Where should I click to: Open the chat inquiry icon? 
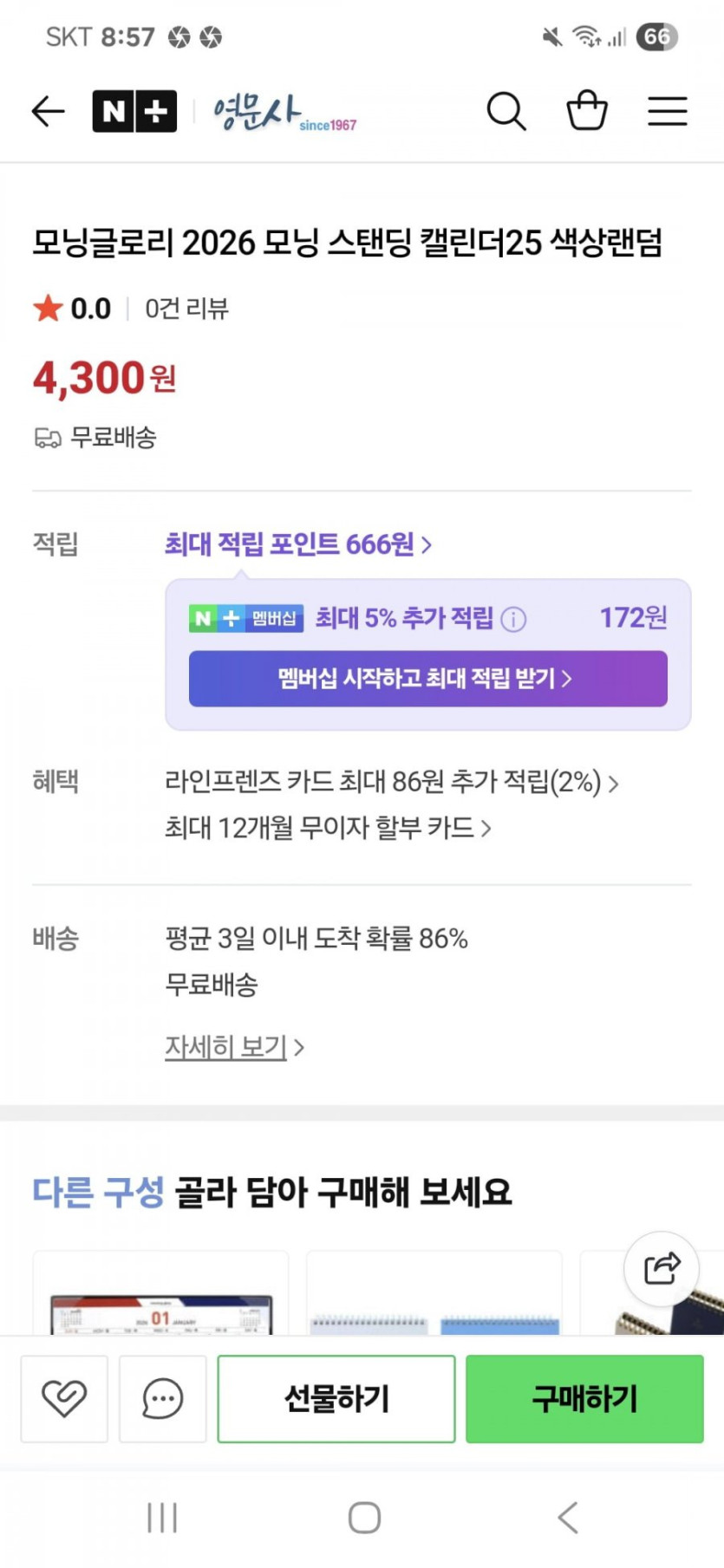pyautogui.click(x=162, y=1398)
